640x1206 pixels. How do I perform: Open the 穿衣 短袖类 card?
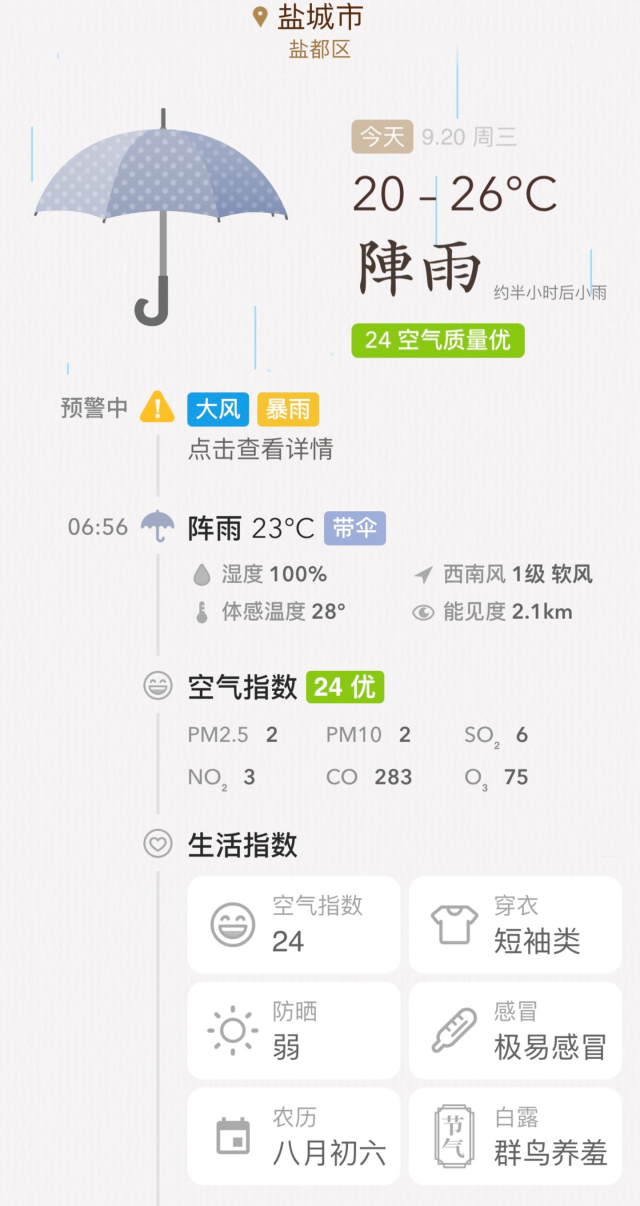(x=515, y=924)
